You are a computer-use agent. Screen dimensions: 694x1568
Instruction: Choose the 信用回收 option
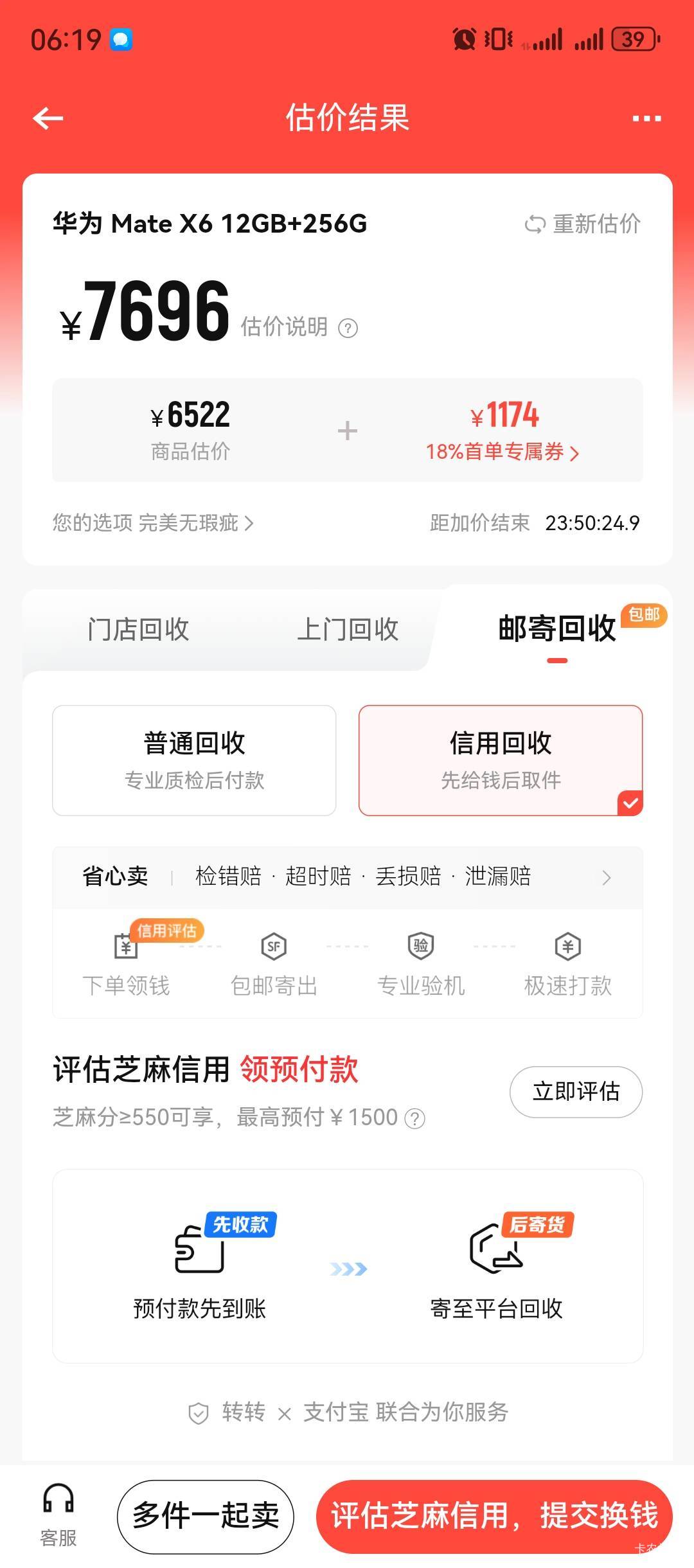pos(501,760)
